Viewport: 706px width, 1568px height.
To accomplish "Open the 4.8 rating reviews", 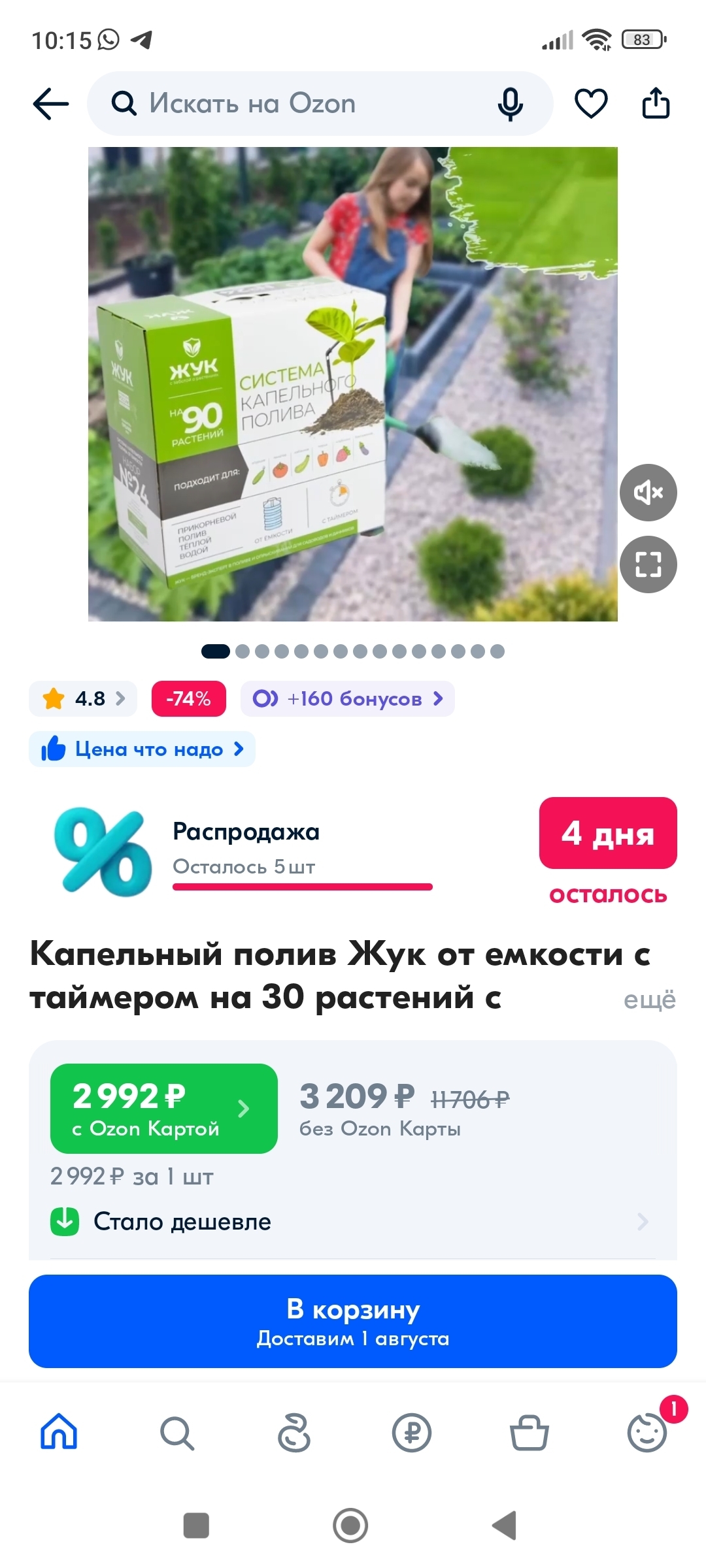I will click(x=83, y=699).
